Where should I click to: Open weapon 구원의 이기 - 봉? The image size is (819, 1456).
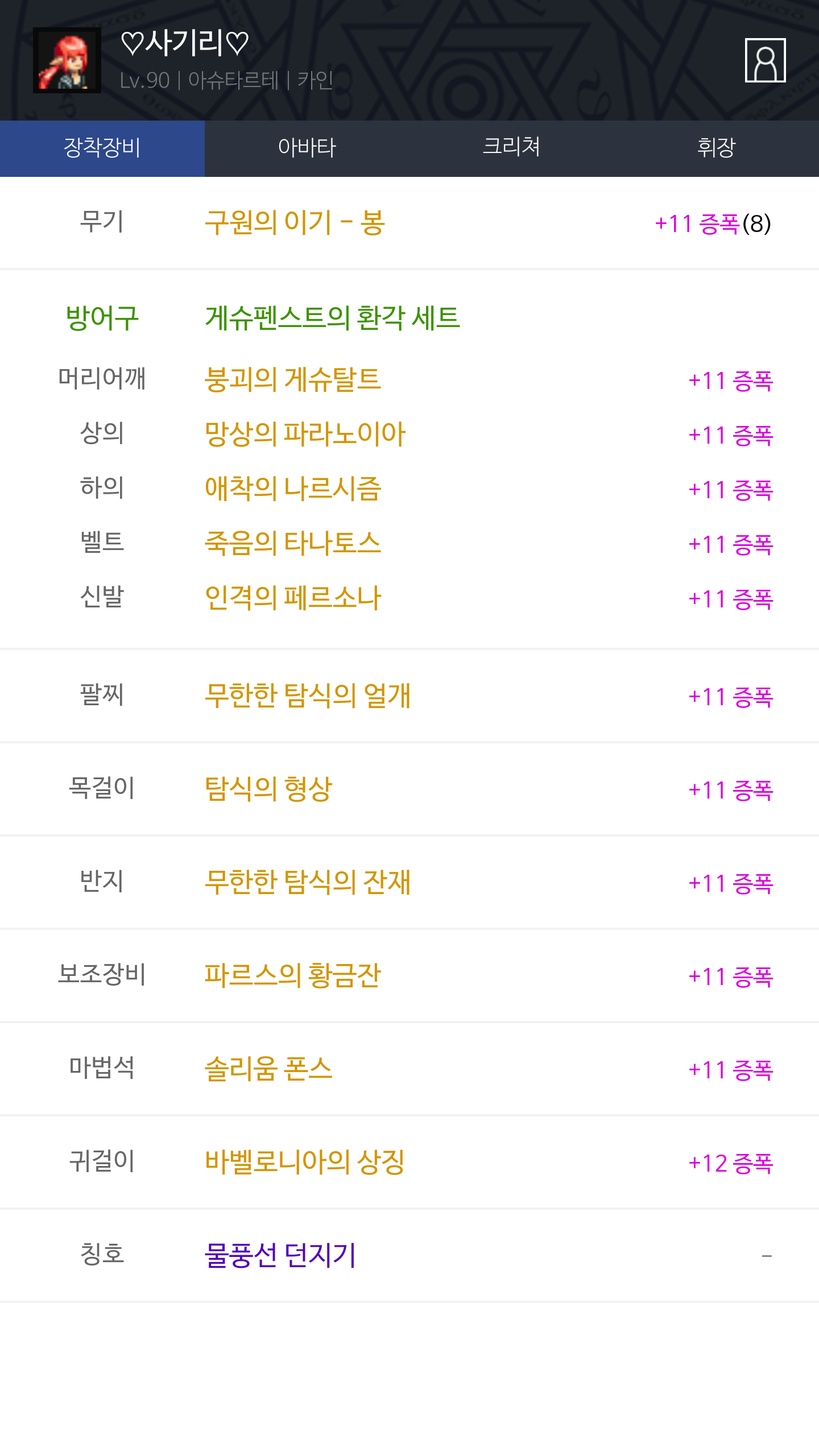295,222
